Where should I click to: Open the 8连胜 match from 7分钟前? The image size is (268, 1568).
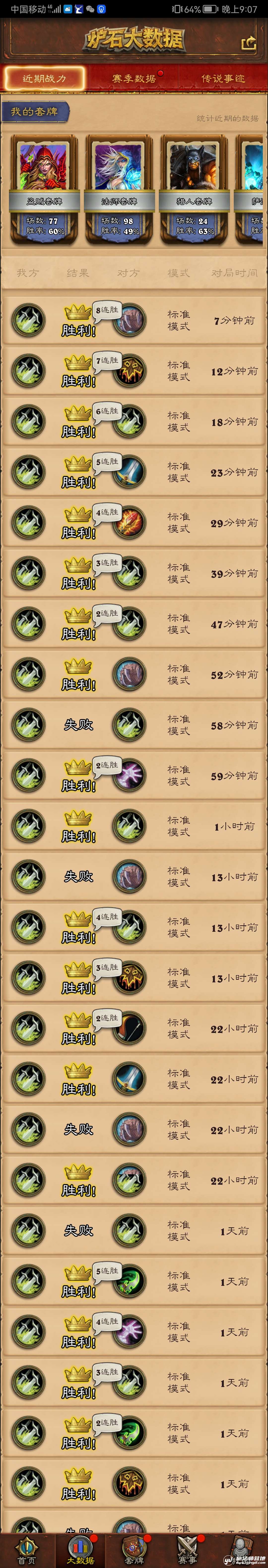[134, 320]
